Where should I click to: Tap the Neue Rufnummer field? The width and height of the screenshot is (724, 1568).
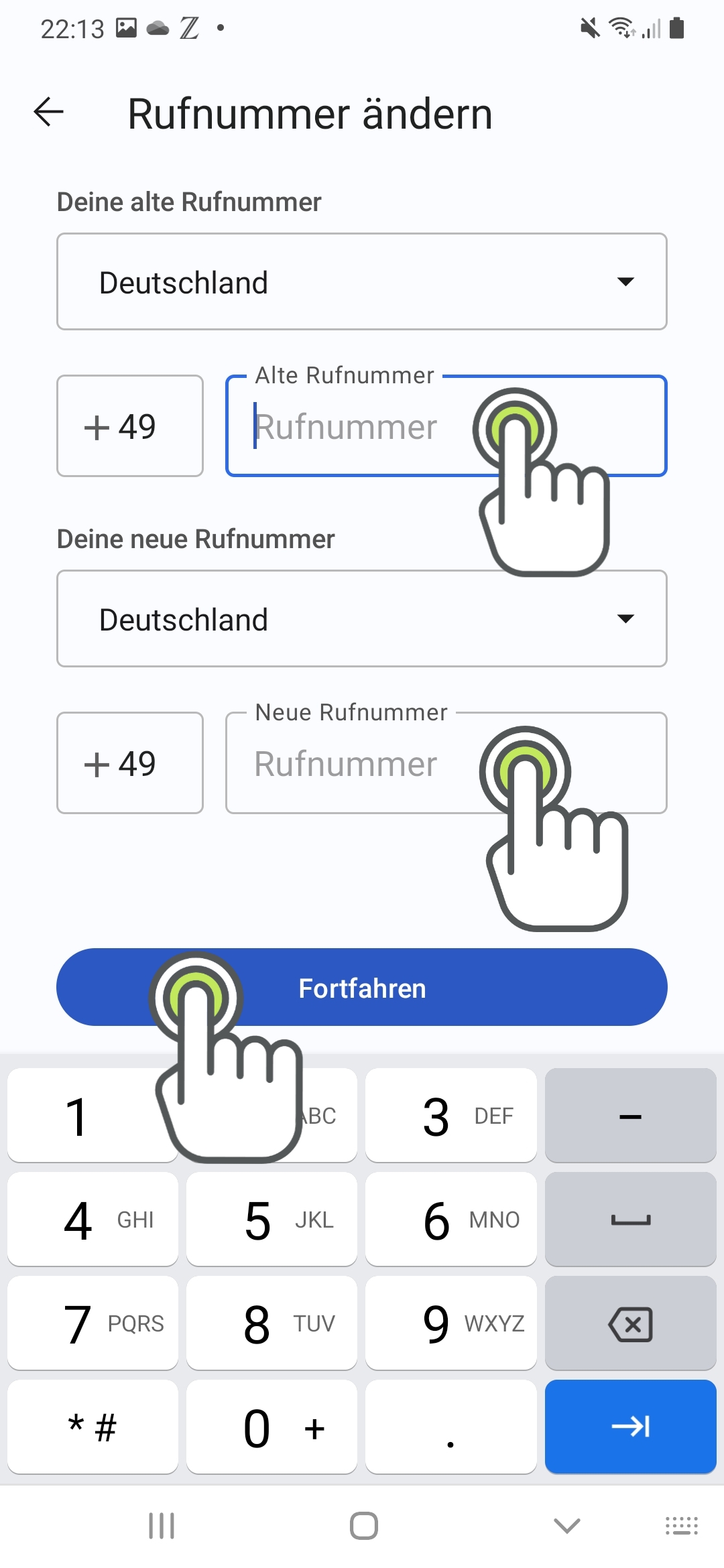click(446, 763)
